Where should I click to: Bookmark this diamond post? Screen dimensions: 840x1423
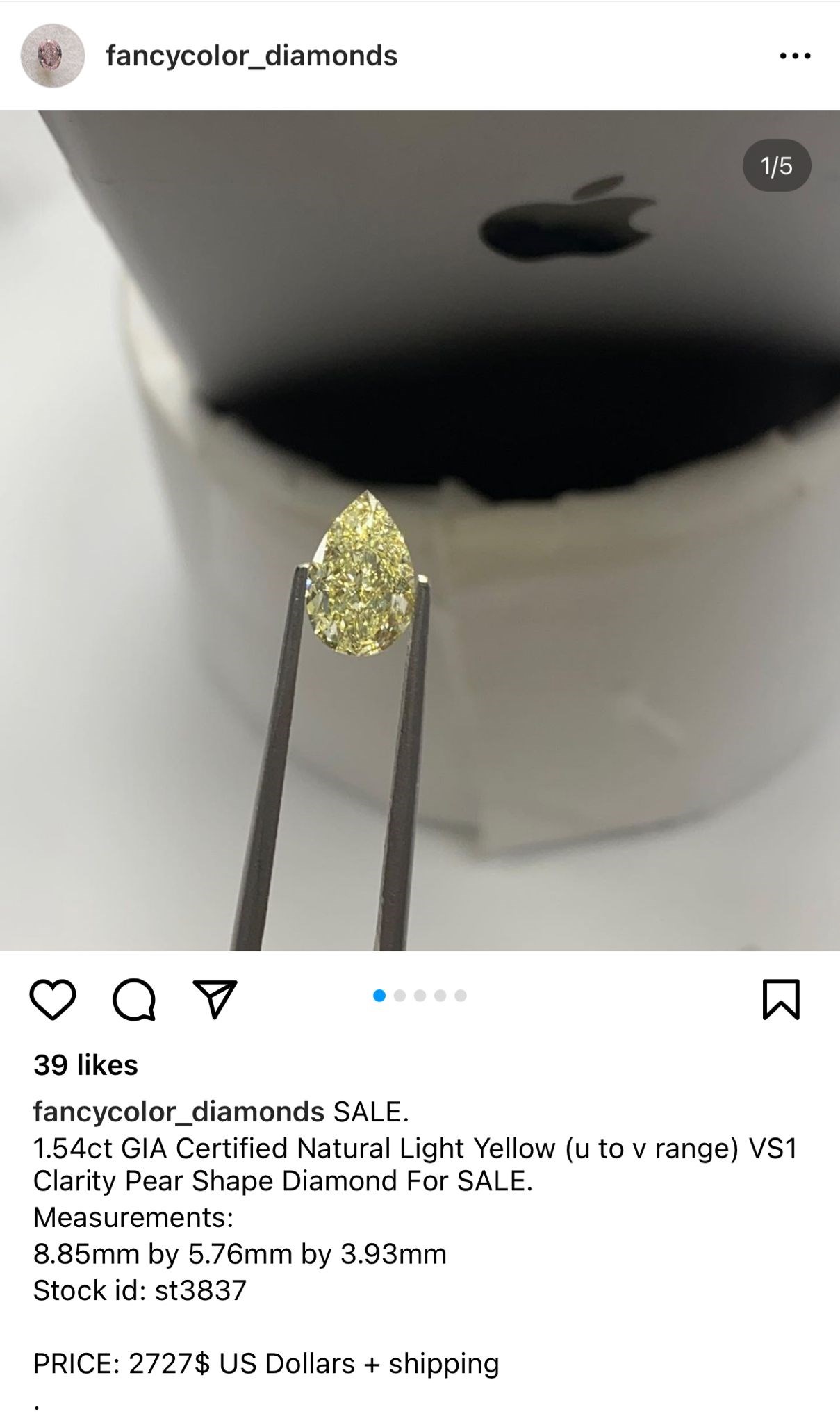[x=781, y=999]
